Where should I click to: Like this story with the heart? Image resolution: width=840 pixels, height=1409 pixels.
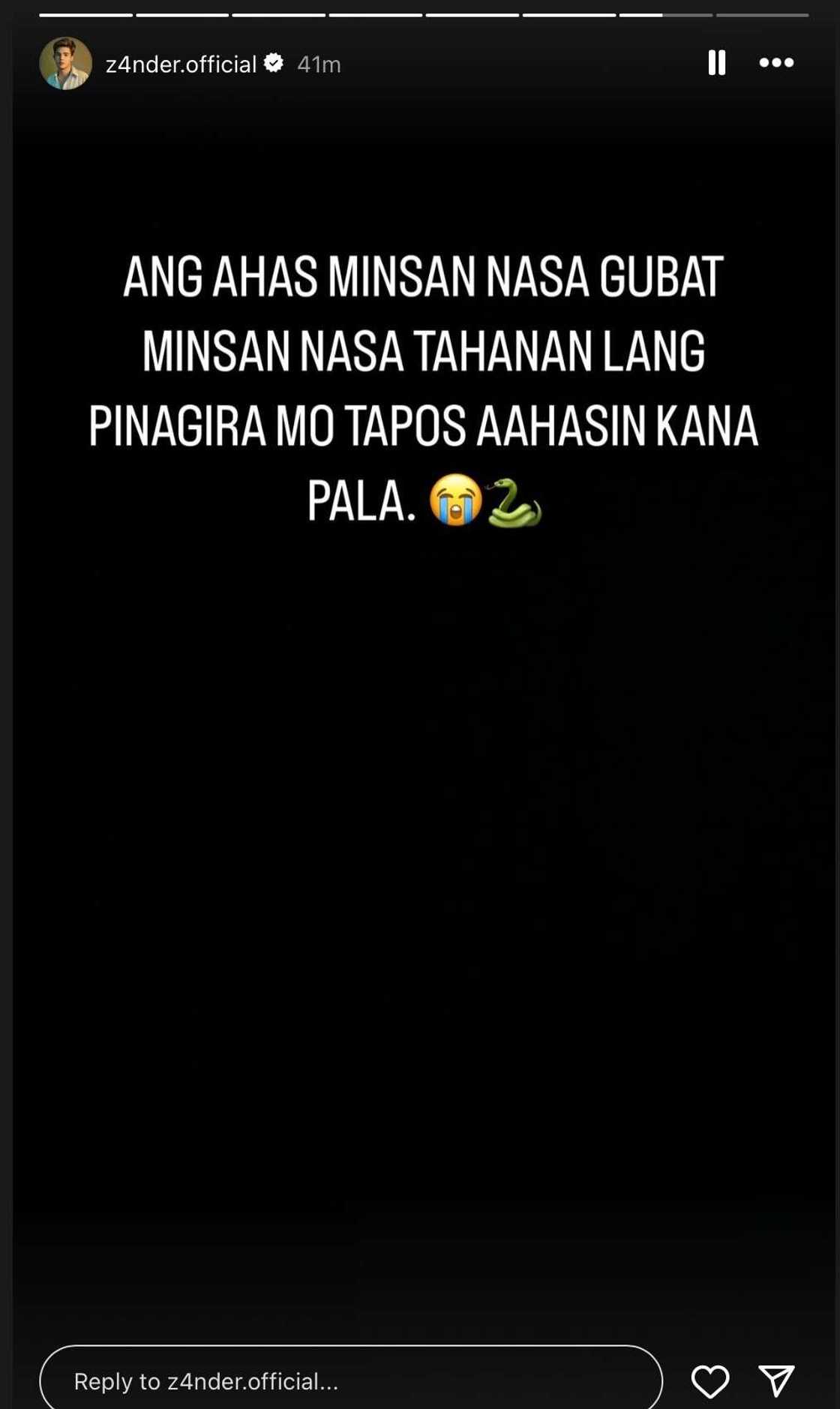pos(709,1381)
